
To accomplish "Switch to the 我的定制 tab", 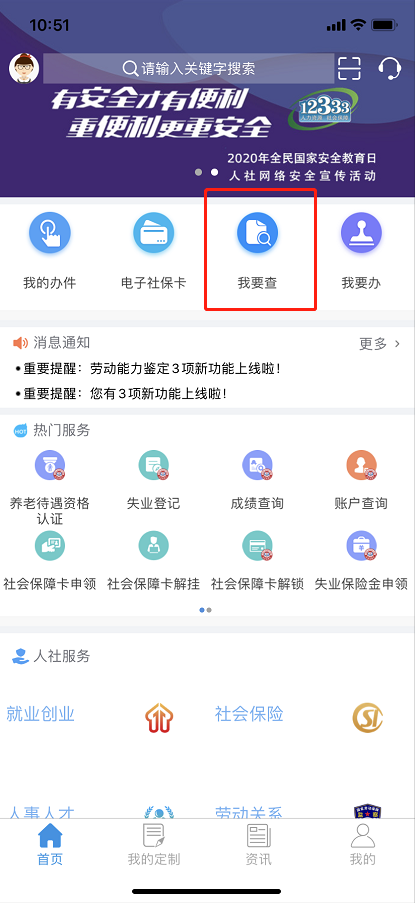I will point(154,845).
